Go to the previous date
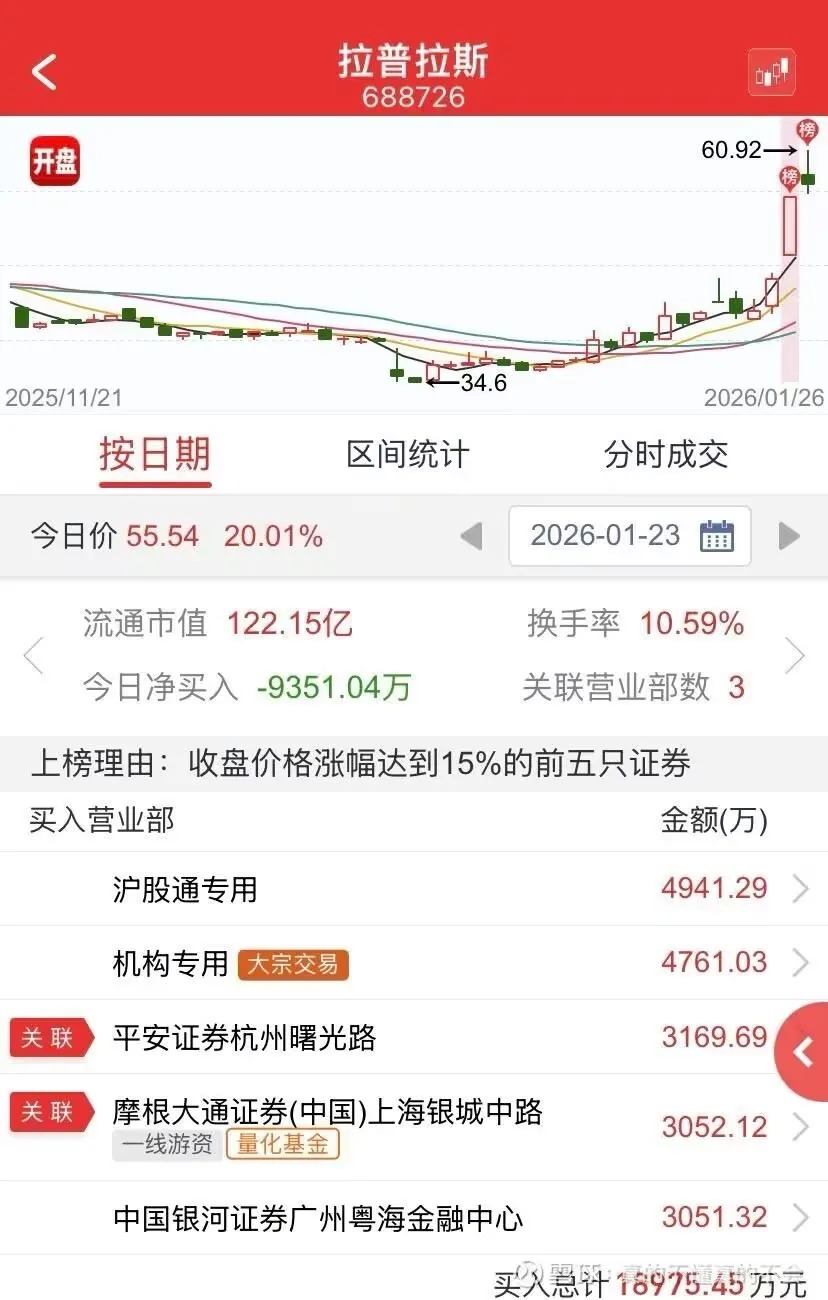828x1300 pixels. pyautogui.click(x=471, y=536)
